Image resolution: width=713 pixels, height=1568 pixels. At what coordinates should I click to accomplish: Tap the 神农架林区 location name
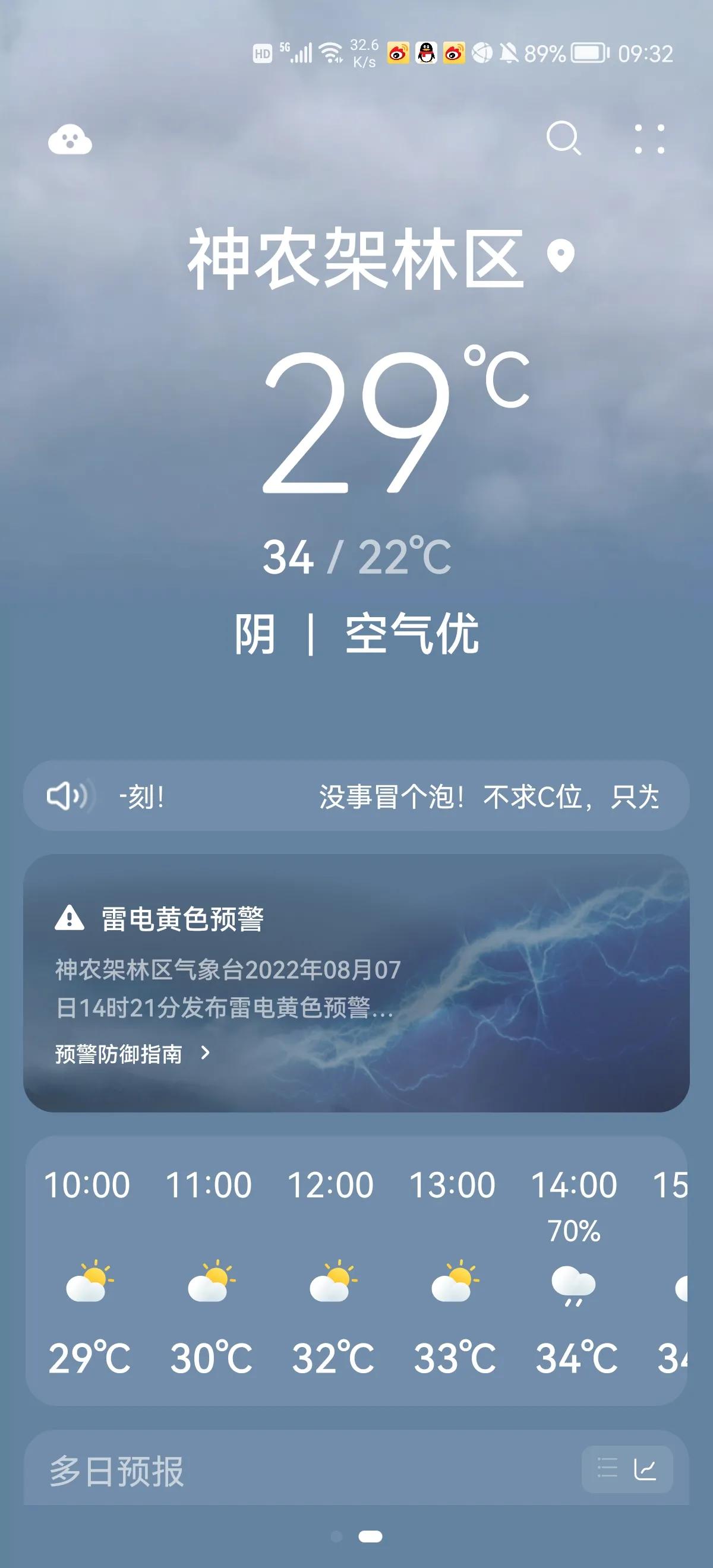[x=355, y=260]
